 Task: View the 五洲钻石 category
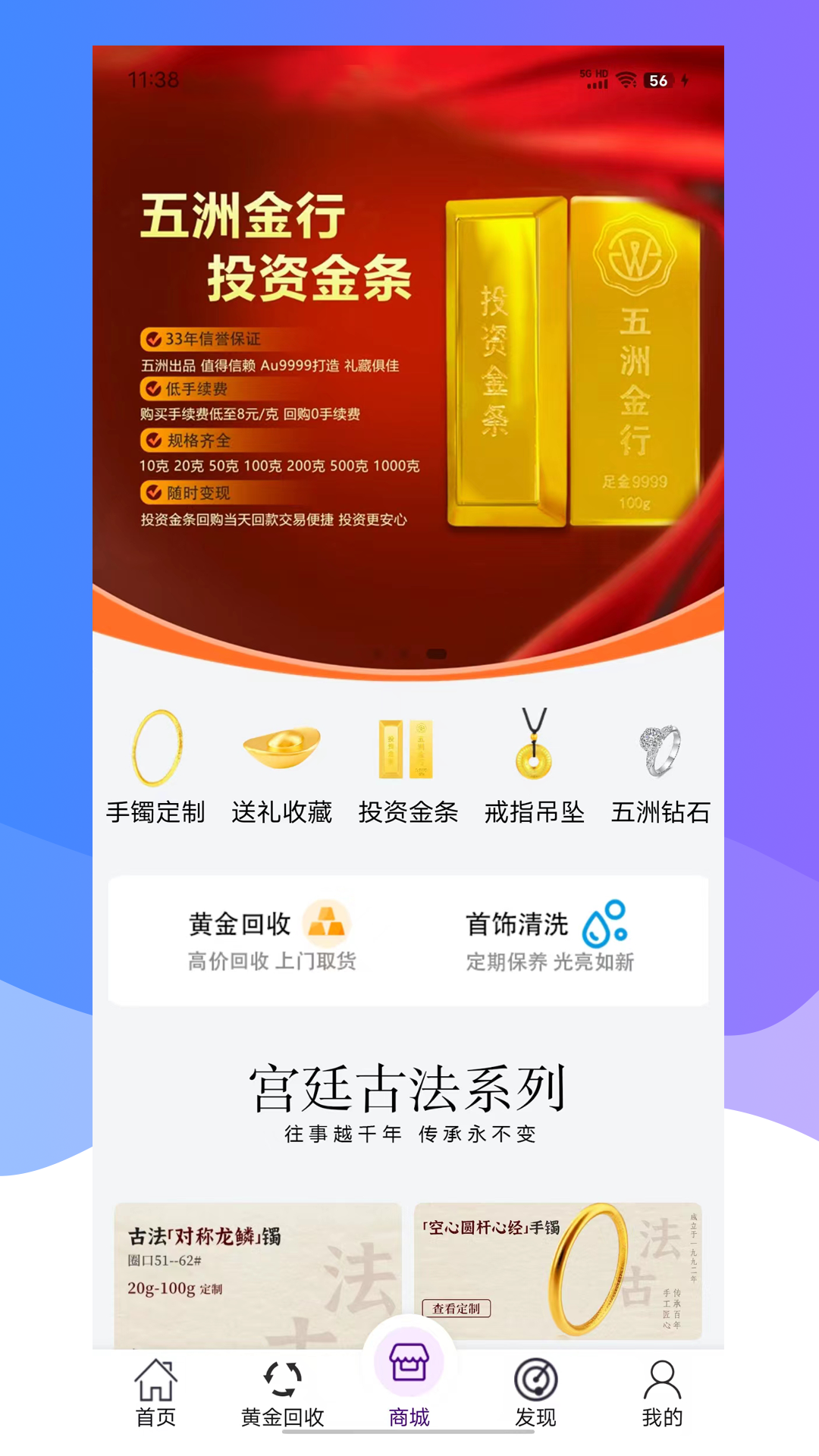pyautogui.click(x=661, y=766)
